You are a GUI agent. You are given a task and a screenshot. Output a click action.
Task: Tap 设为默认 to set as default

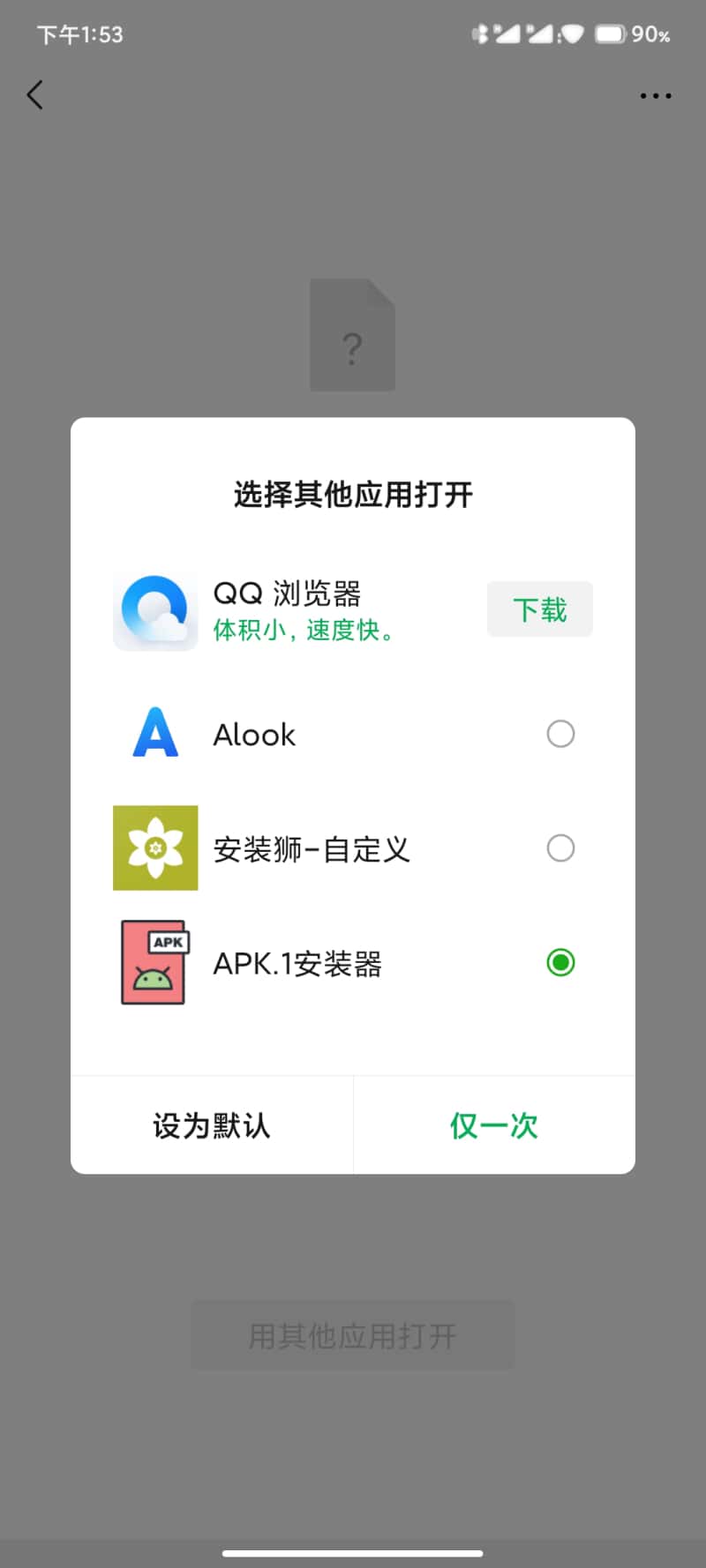point(212,1125)
